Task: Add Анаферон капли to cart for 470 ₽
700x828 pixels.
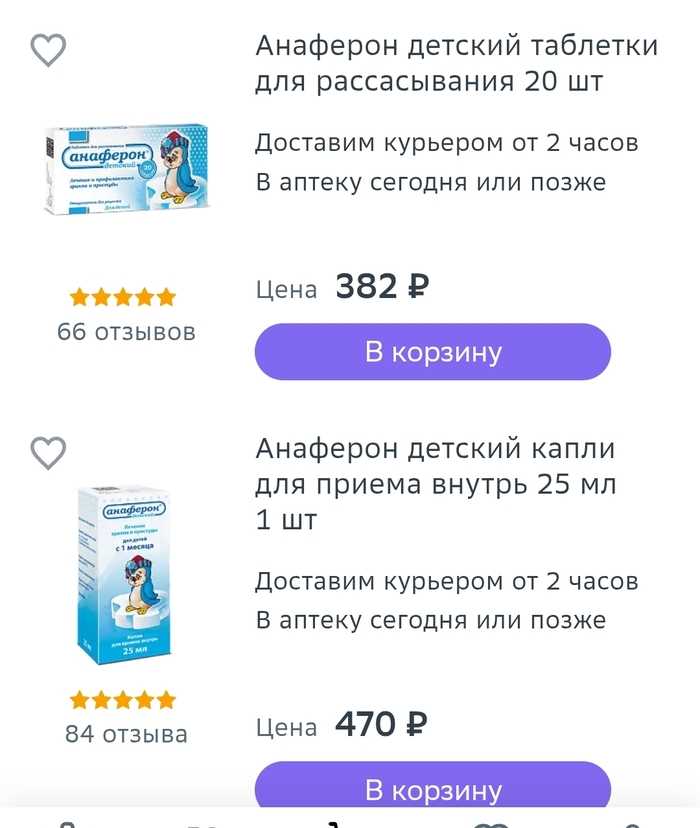Action: (x=432, y=788)
